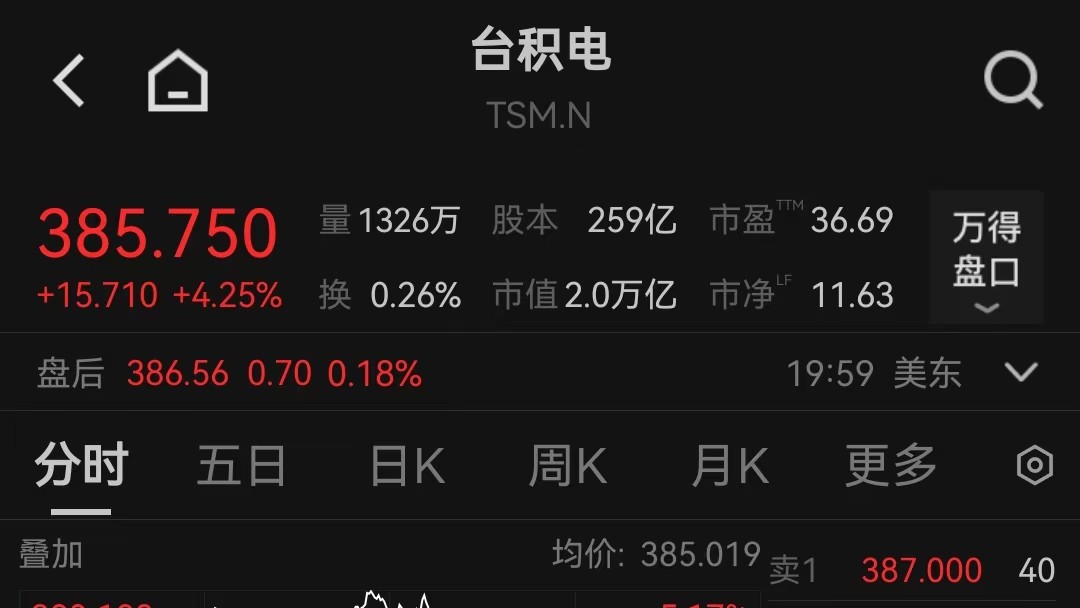Expand the 万得盘口 panel
The image size is (1080, 608).
click(x=986, y=257)
